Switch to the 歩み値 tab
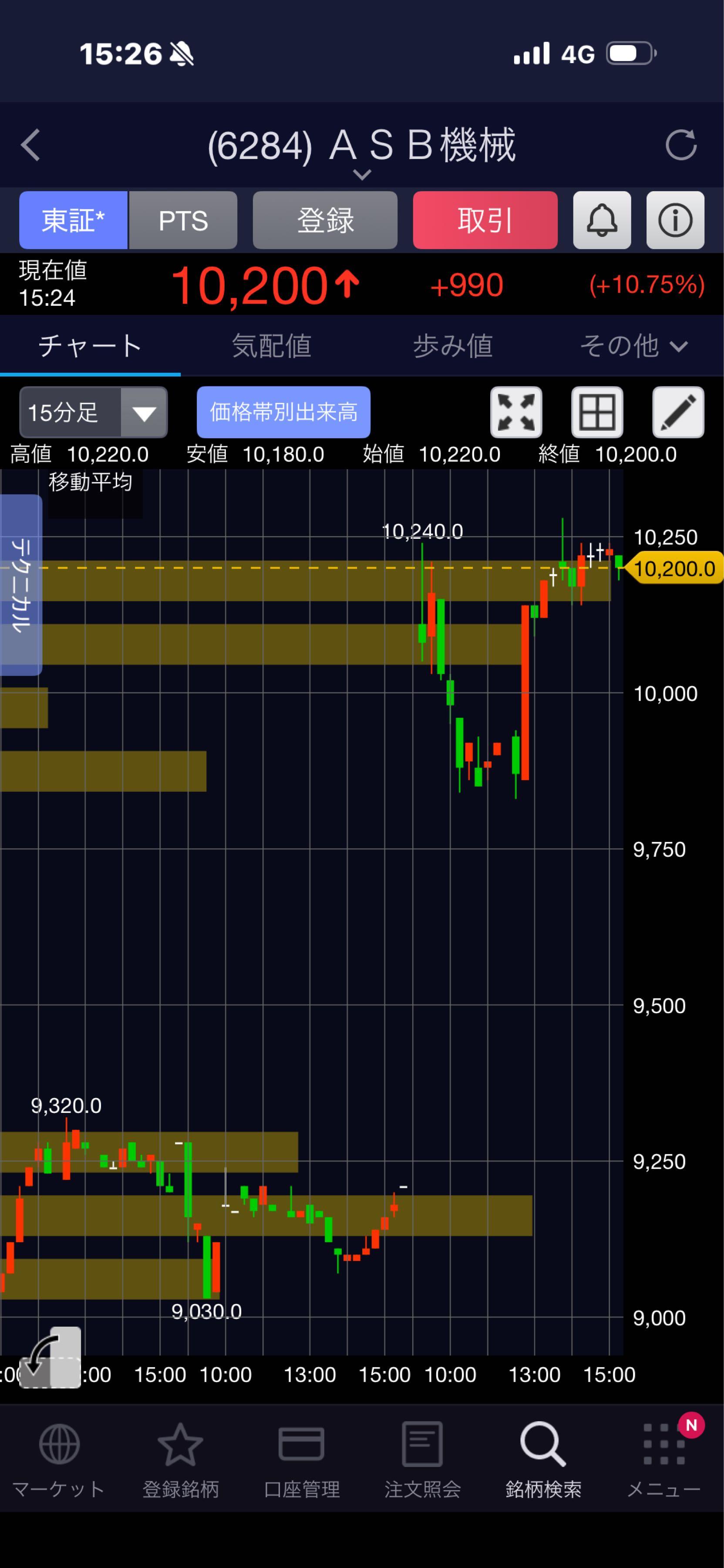724x1568 pixels. (453, 346)
